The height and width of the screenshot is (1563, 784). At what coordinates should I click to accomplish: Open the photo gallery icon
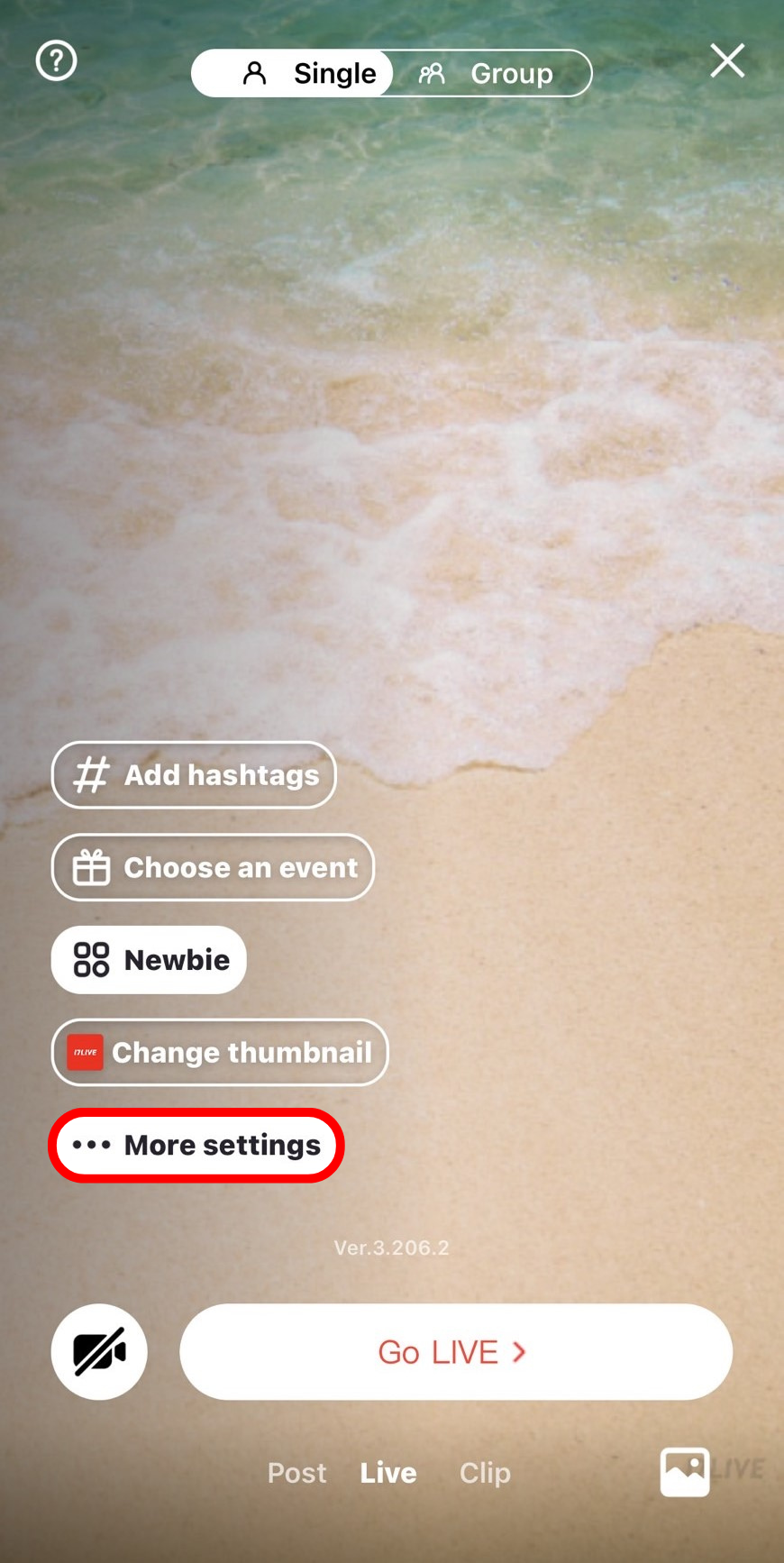[685, 1471]
